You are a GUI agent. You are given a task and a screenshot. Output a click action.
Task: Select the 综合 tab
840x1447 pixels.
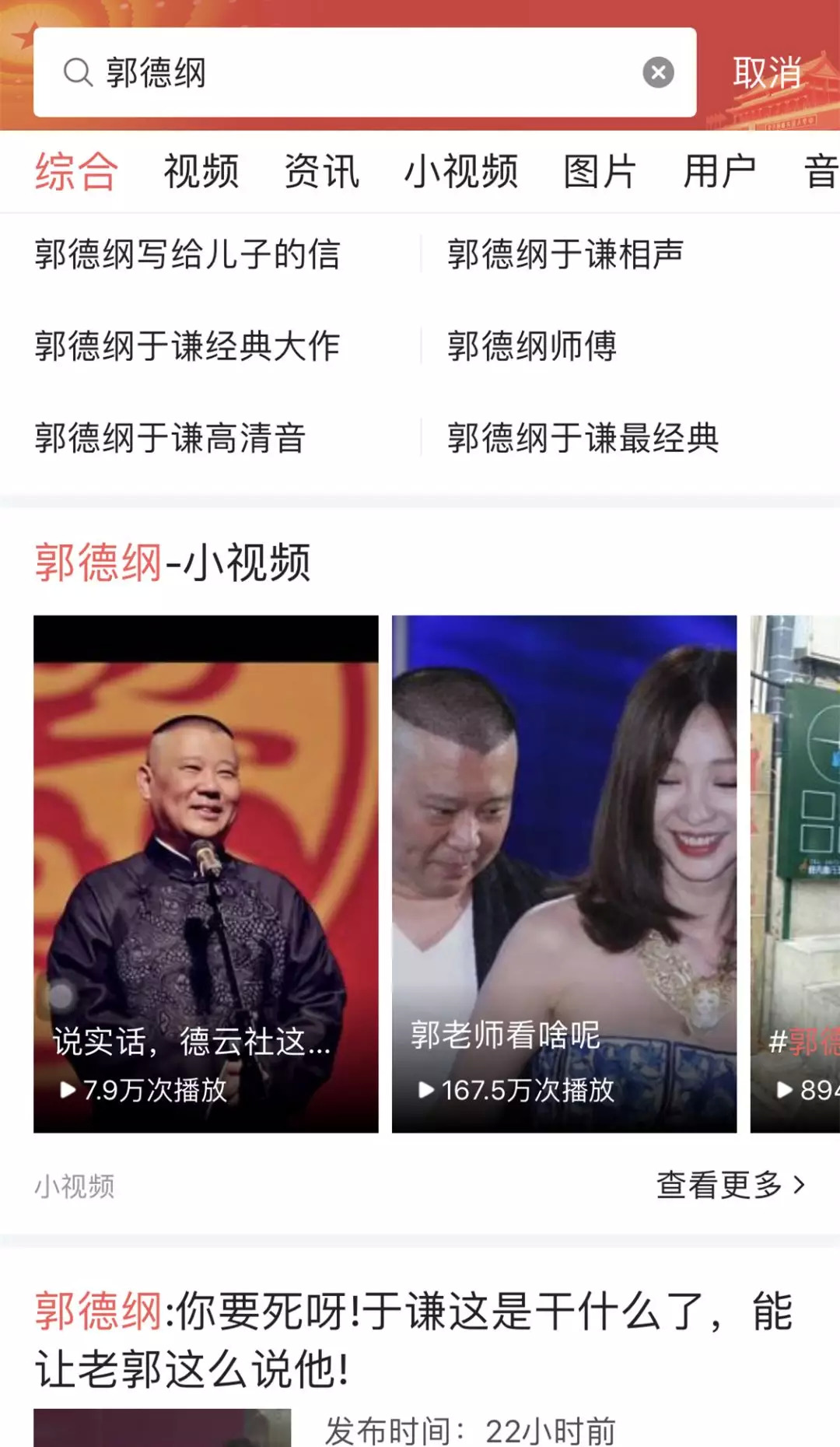pos(76,171)
